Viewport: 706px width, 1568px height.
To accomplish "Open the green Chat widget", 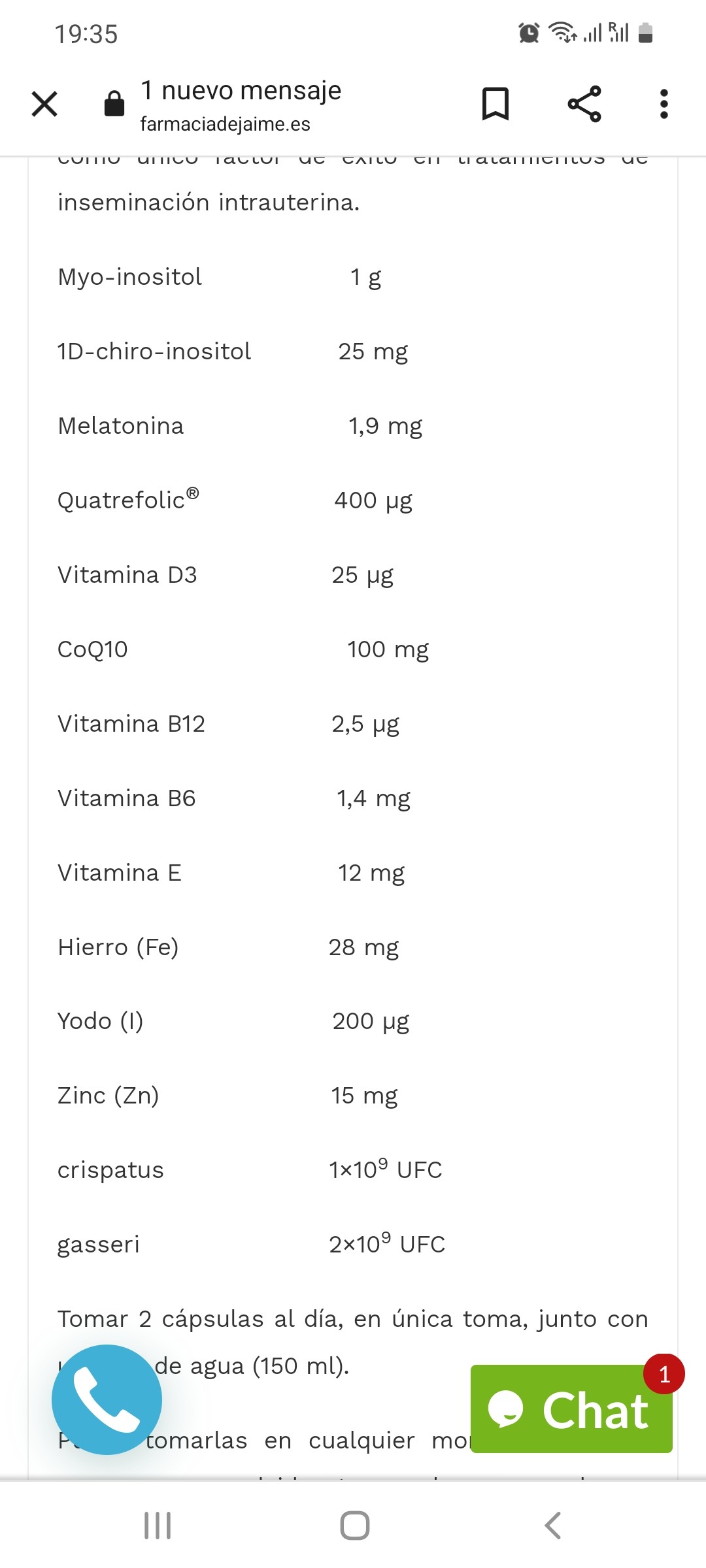I will pos(571,1409).
